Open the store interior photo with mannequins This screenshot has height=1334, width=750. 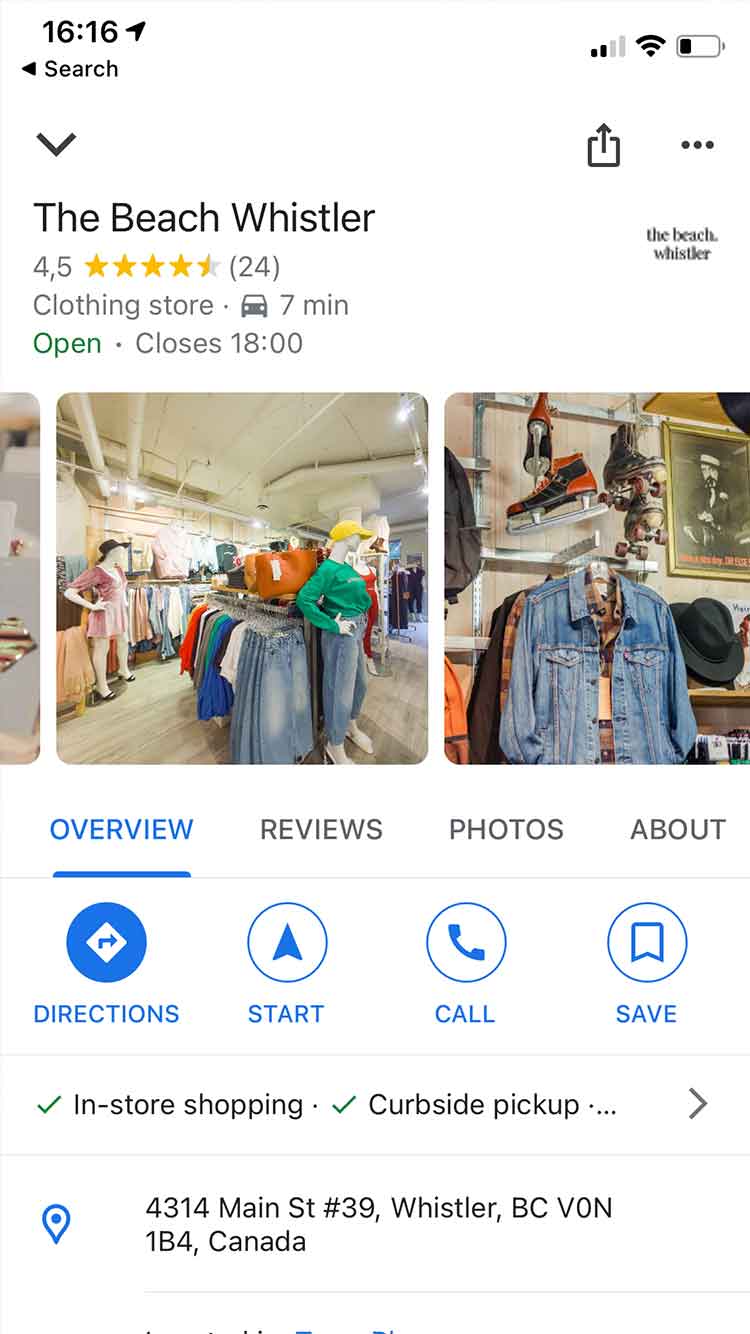[242, 578]
